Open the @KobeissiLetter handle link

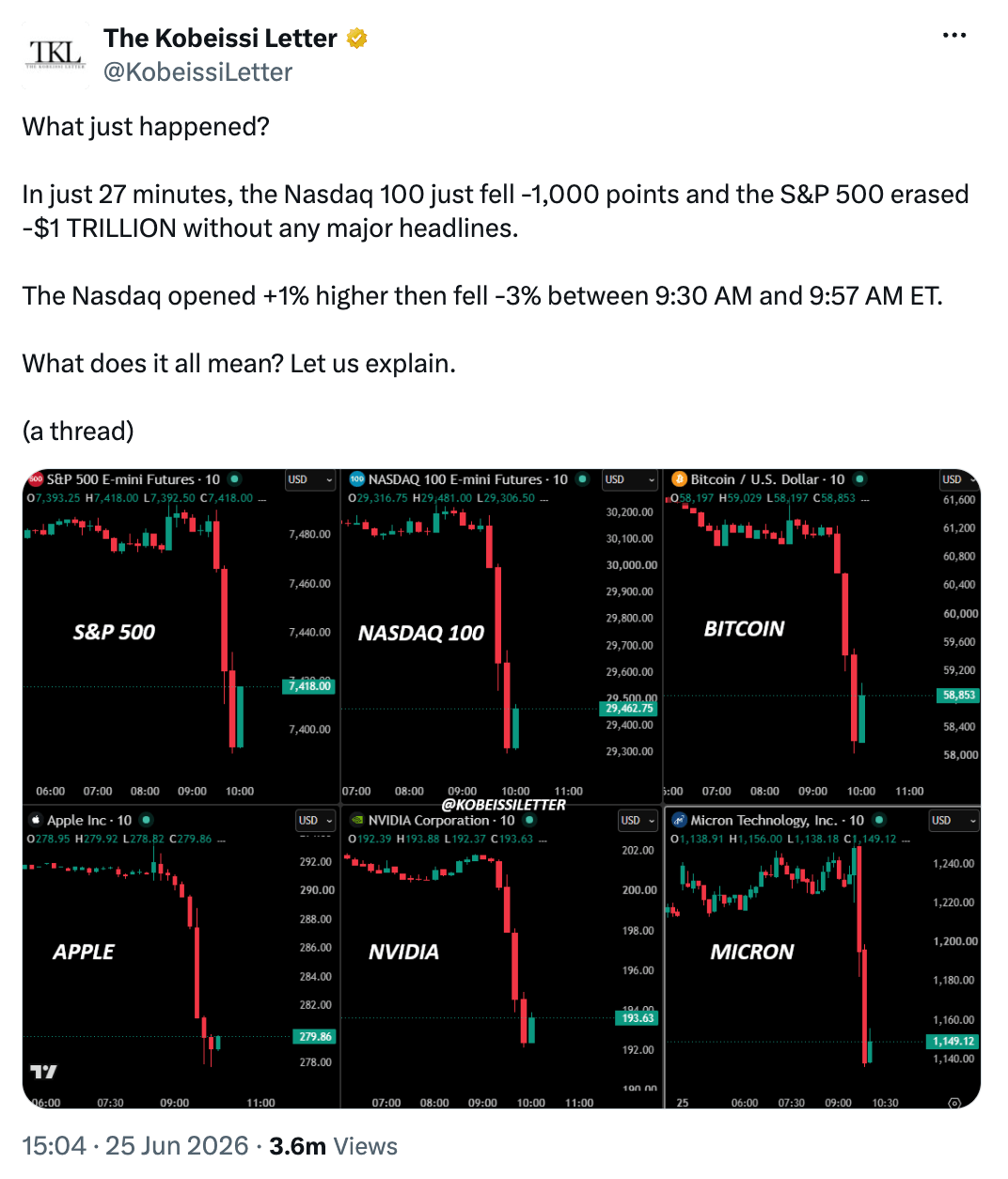[x=197, y=72]
